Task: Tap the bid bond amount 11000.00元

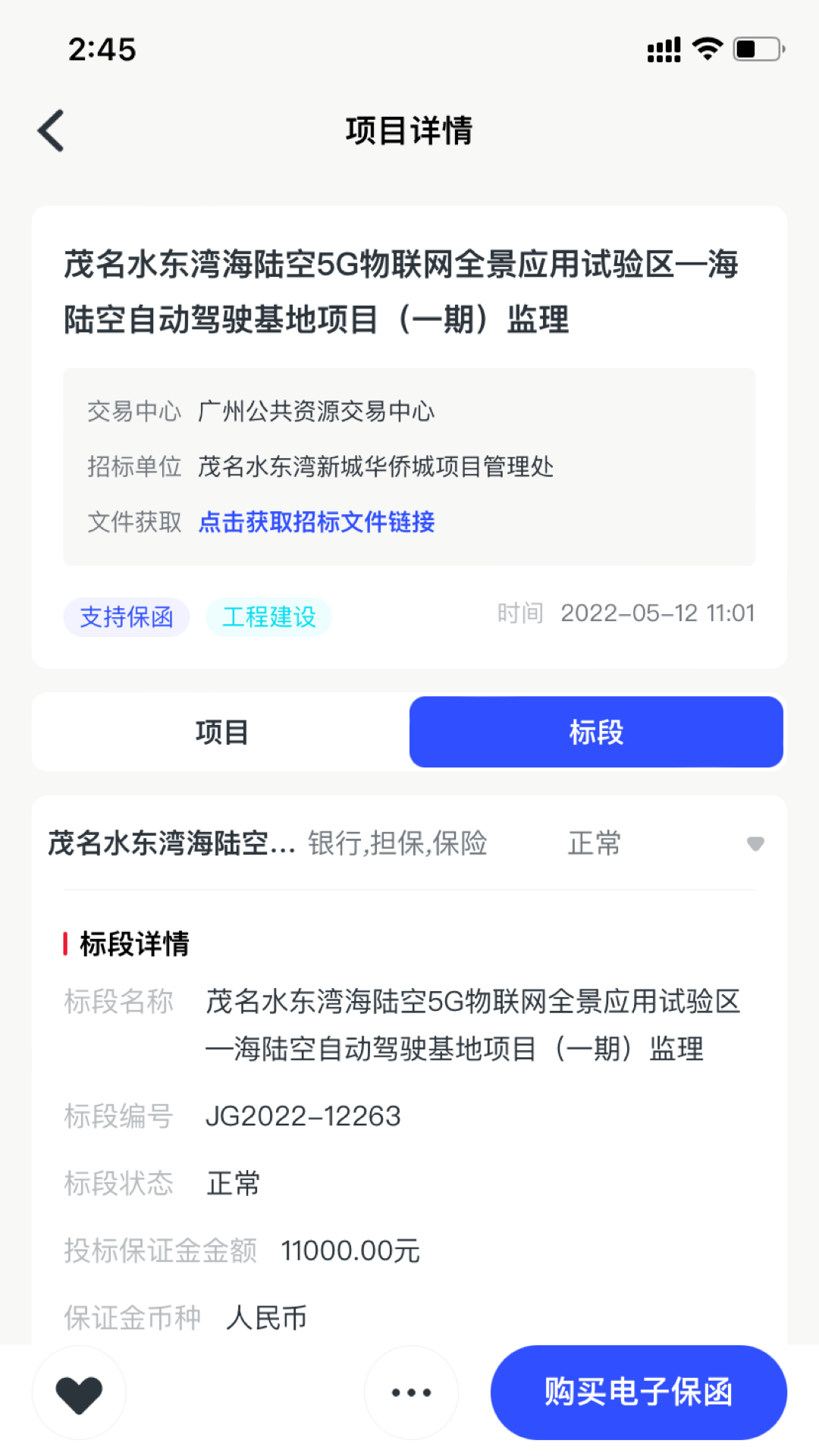Action: pos(350,1250)
